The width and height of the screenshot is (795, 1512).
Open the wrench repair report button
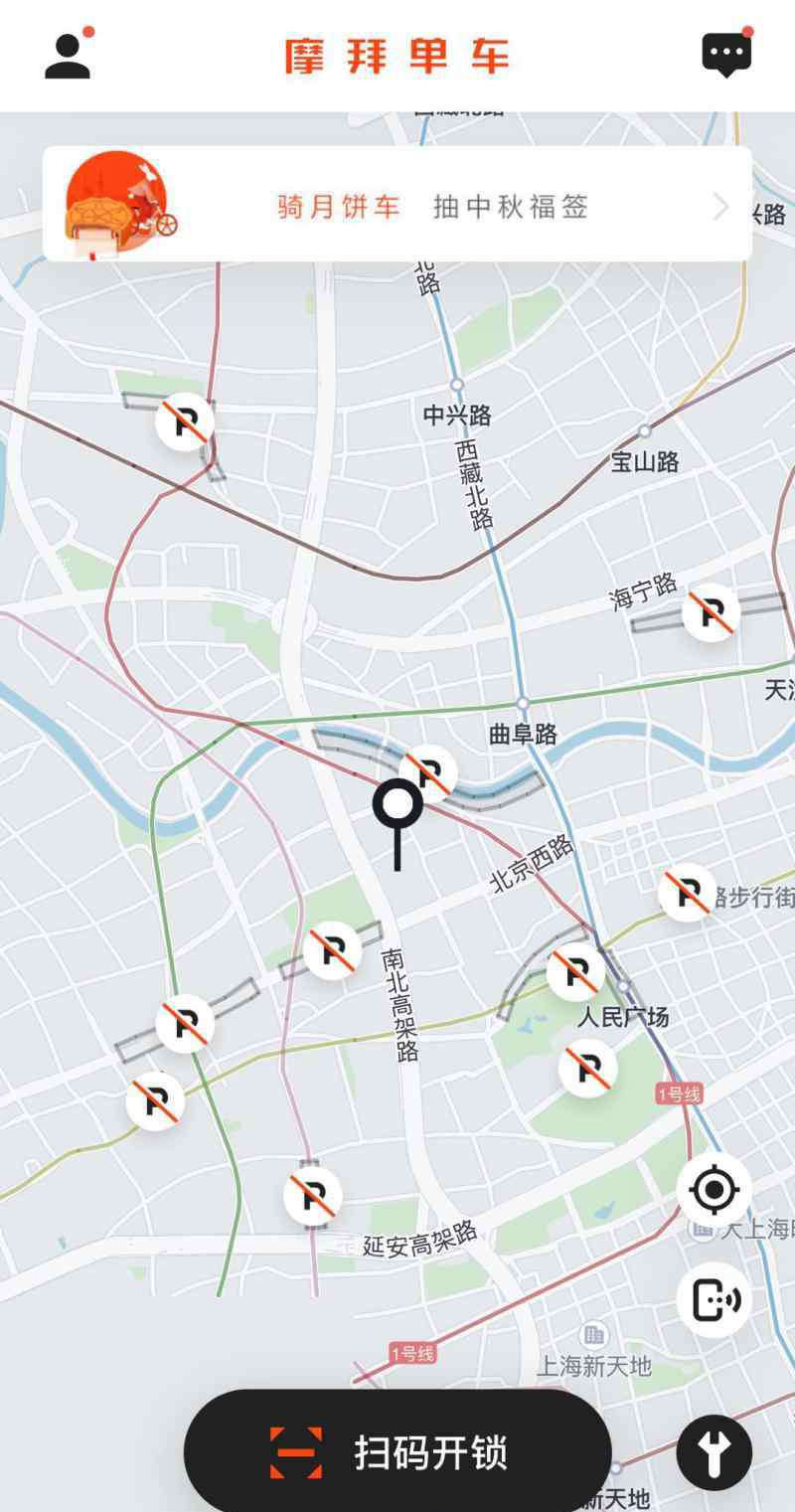coord(714,1452)
